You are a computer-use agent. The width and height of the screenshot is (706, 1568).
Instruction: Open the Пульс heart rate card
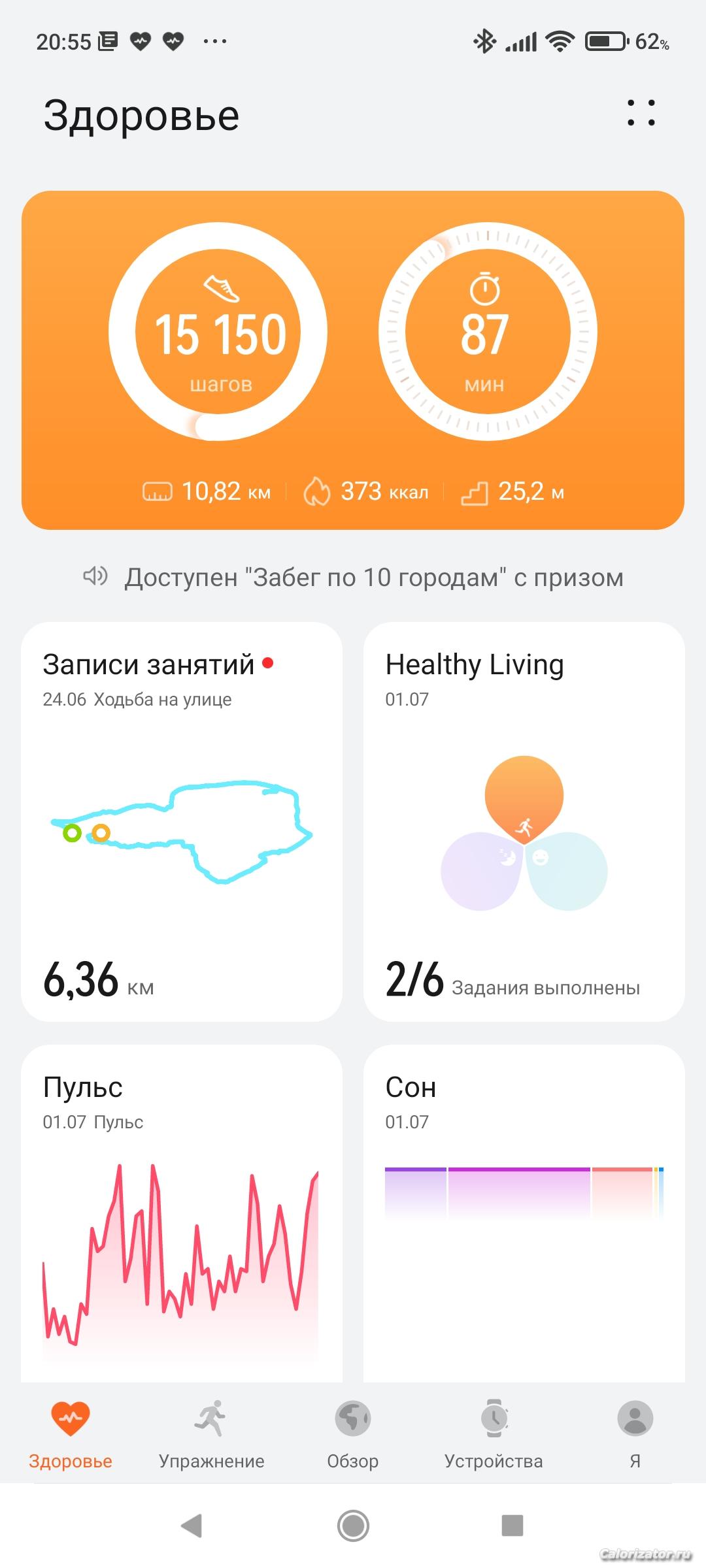point(182,1213)
